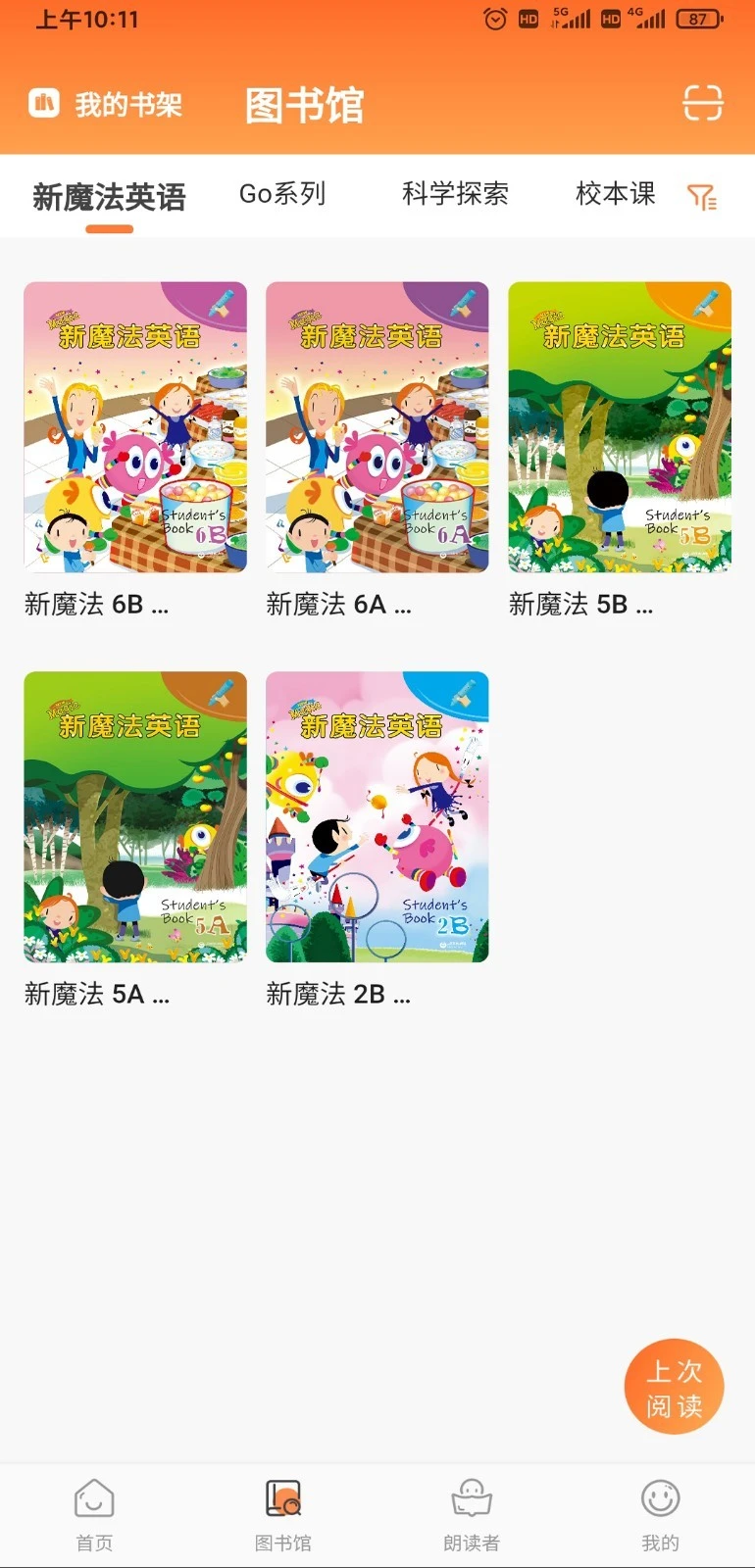The image size is (755, 1568).
Task: Open the 新魔法 2B book cover
Action: pyautogui.click(x=377, y=815)
